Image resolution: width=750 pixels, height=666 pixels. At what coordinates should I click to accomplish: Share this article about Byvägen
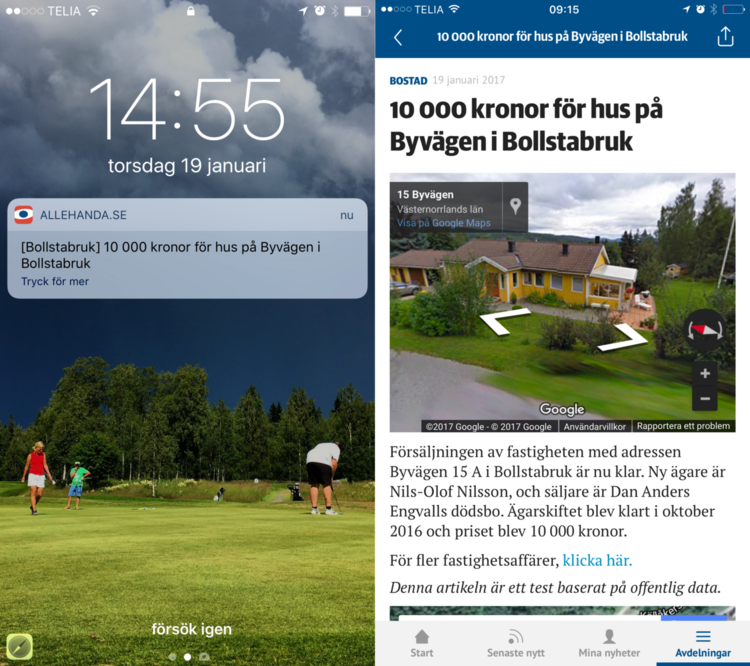click(726, 37)
